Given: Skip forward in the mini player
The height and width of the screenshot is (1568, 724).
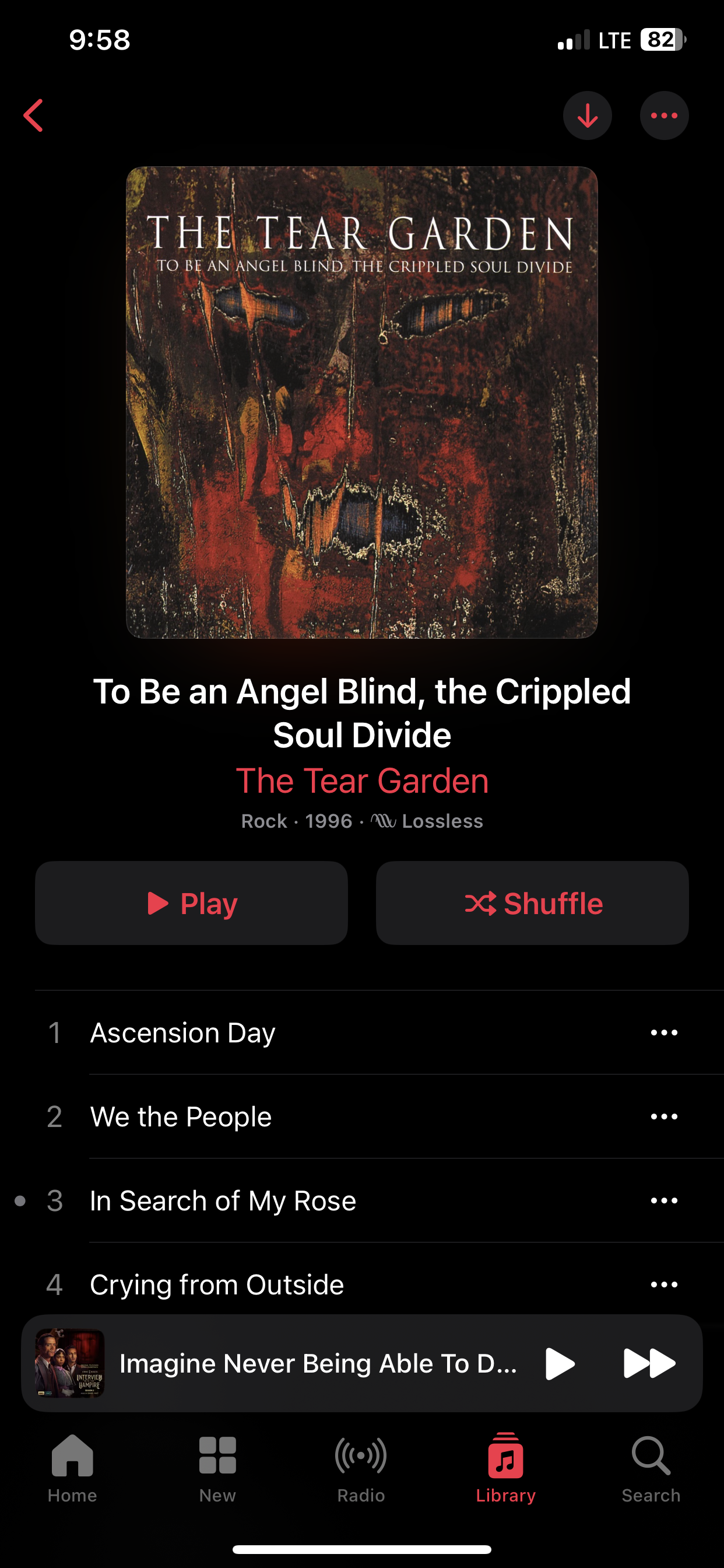Looking at the screenshot, I should [x=649, y=1363].
